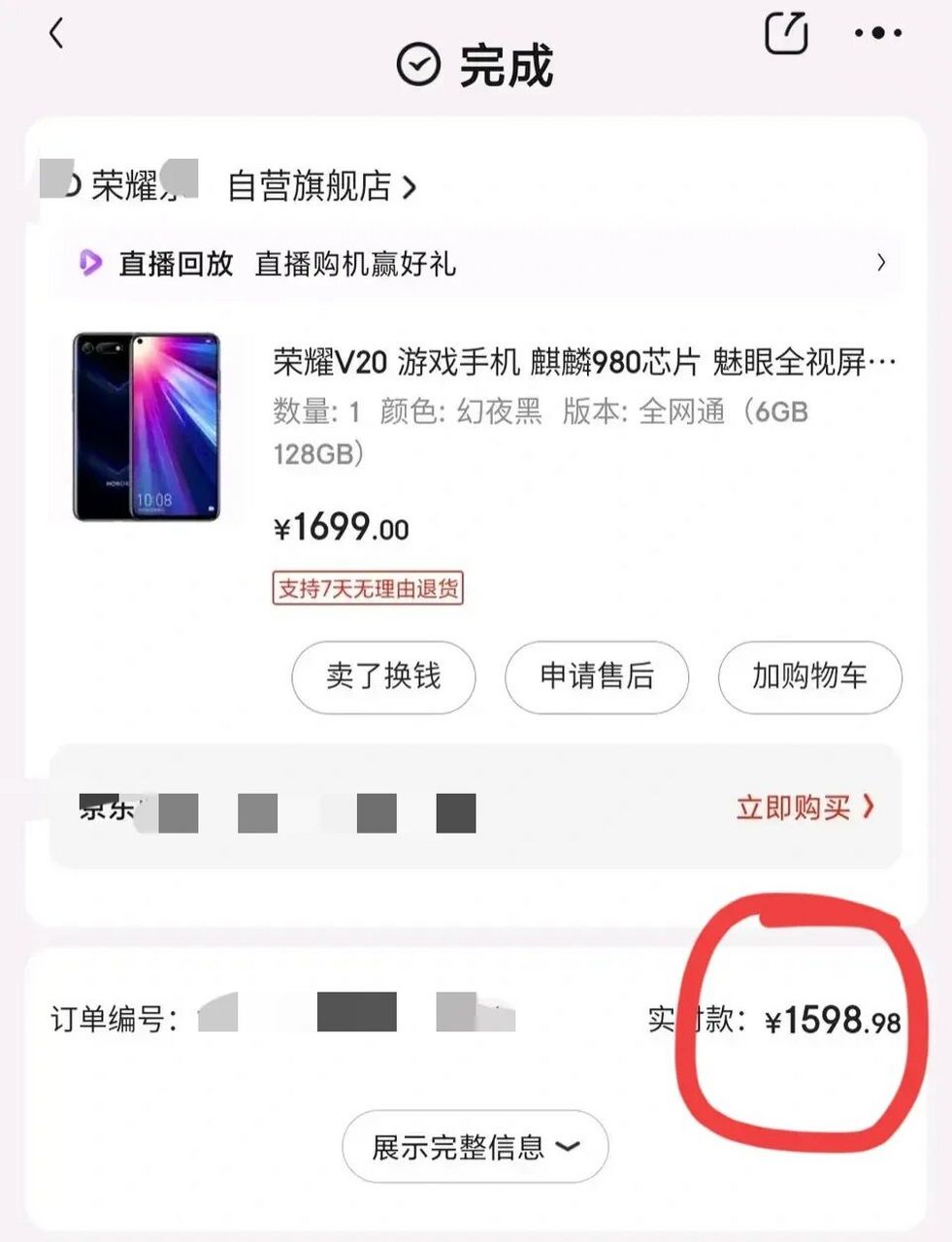Tap the 申请售后 after-sales button

coord(597,678)
